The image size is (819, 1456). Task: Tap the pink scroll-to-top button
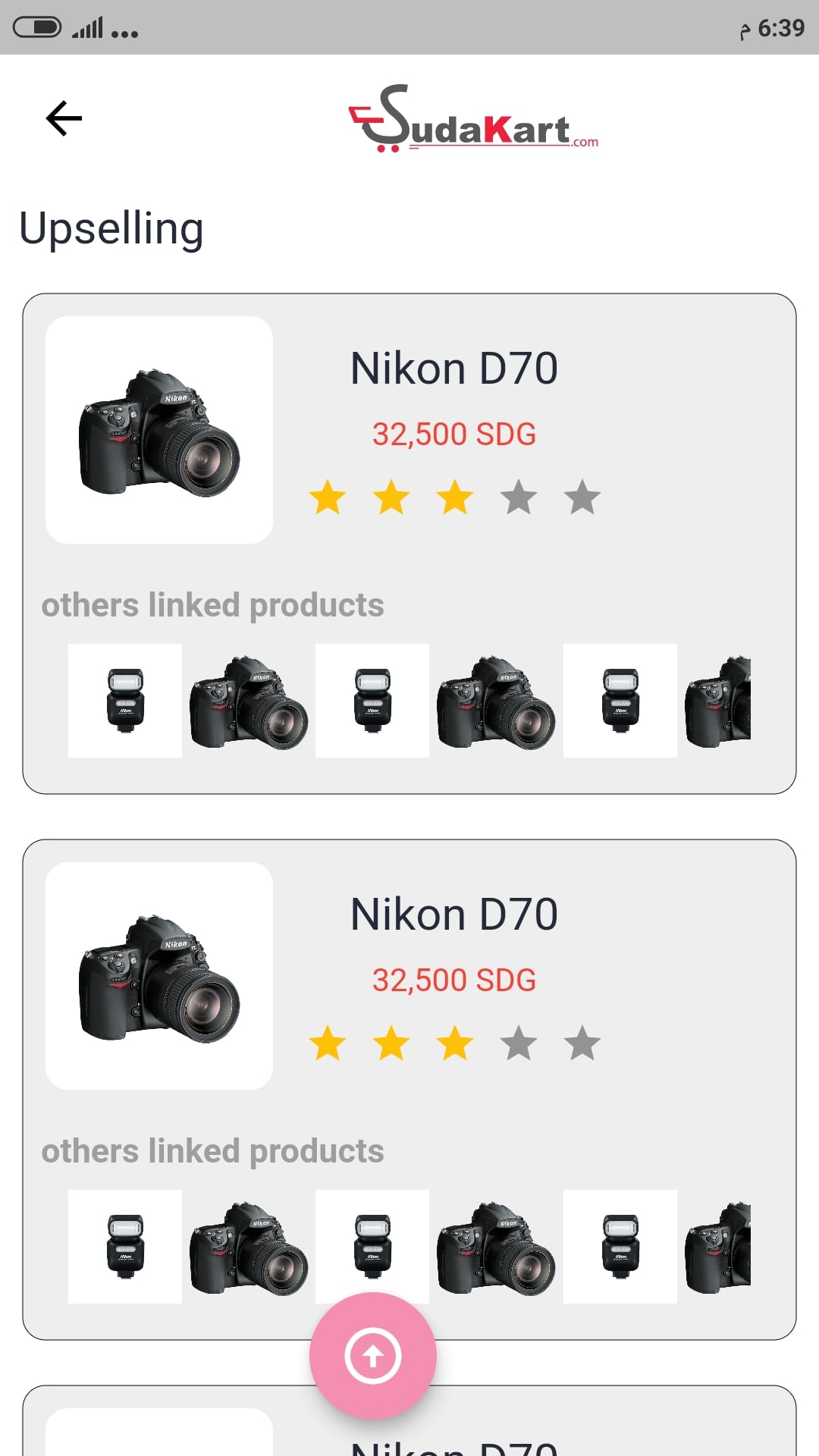[372, 1355]
